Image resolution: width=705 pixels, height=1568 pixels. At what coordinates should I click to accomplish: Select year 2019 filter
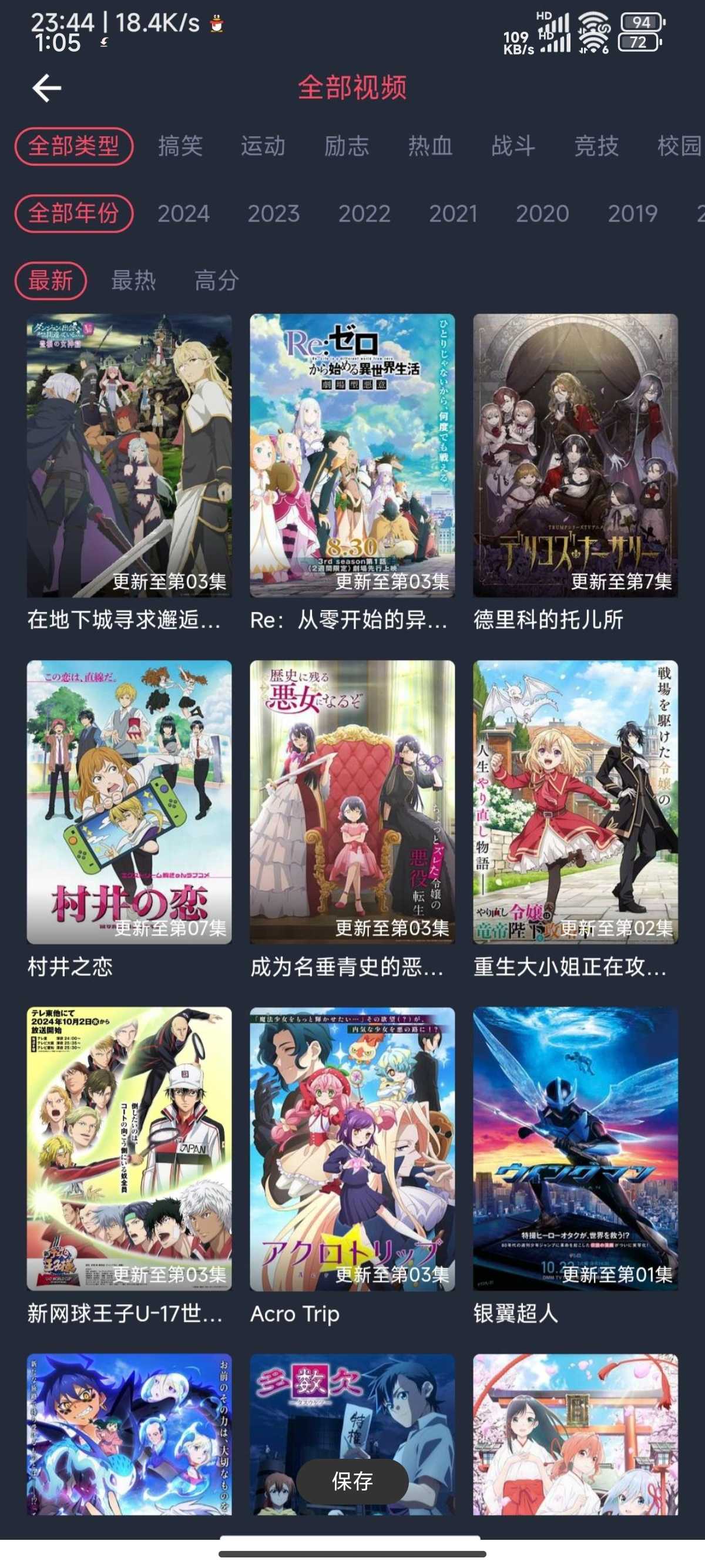tap(632, 214)
